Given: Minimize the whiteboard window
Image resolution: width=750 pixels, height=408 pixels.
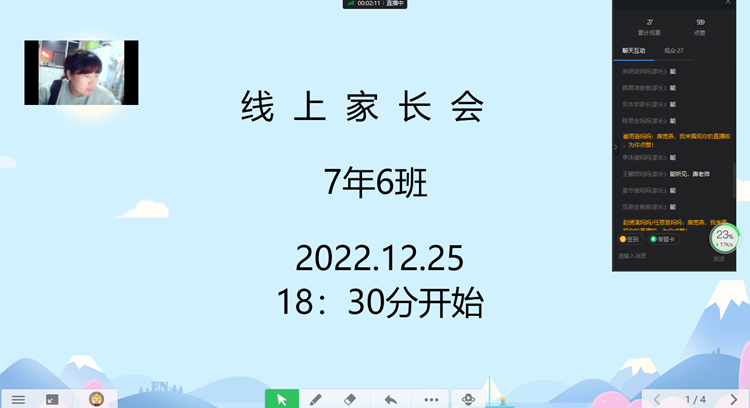Looking at the screenshot, I should [x=52, y=399].
